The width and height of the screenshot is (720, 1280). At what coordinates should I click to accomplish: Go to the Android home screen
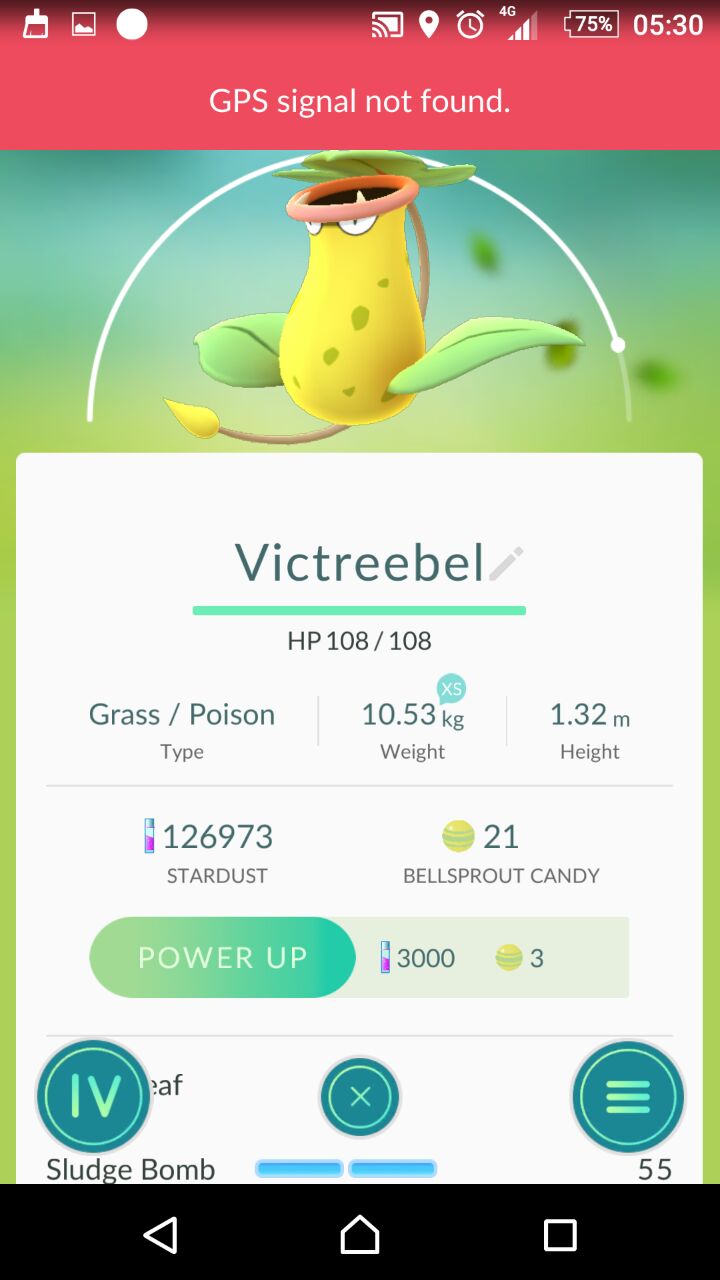point(360,1235)
